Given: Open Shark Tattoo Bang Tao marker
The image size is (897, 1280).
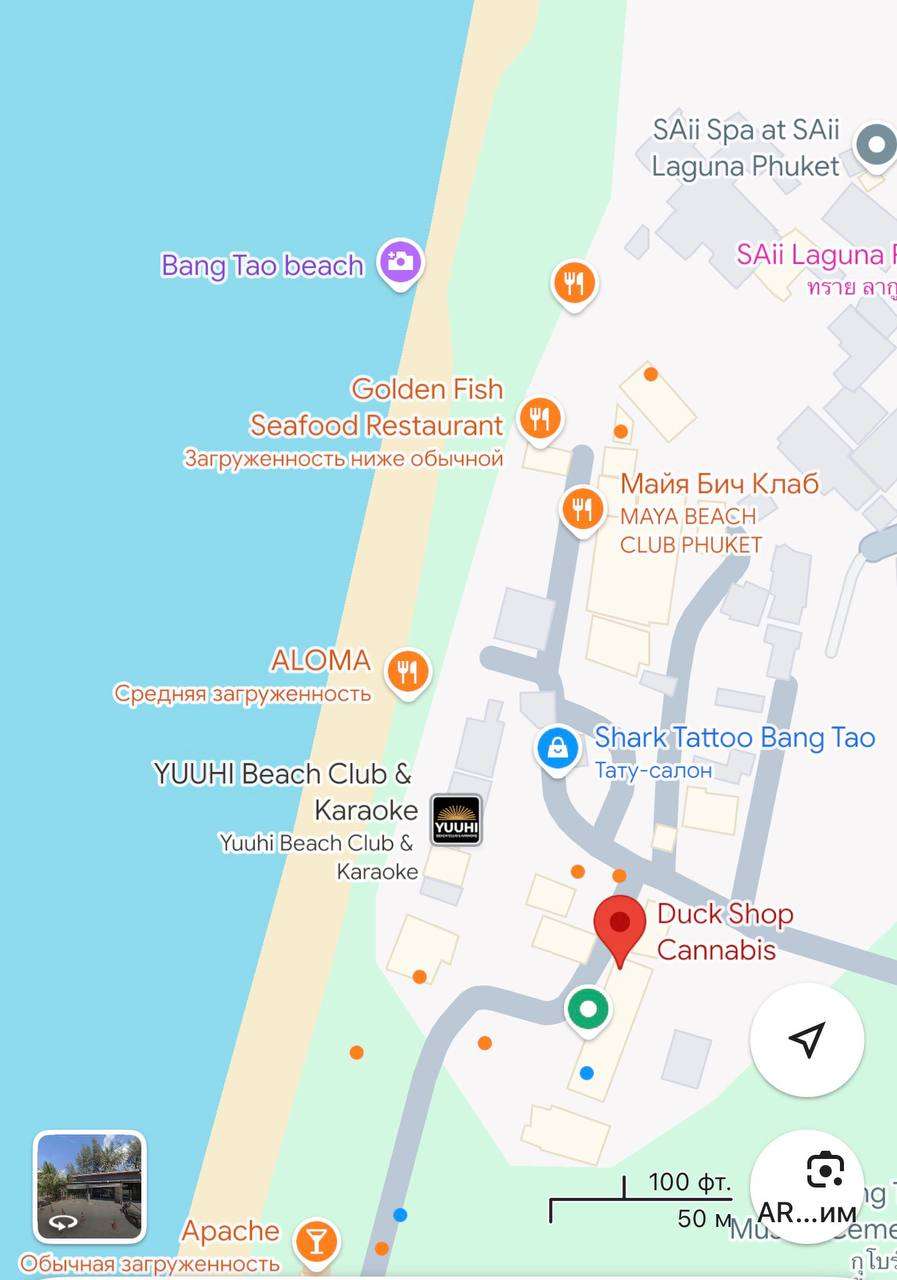Looking at the screenshot, I should 557,748.
